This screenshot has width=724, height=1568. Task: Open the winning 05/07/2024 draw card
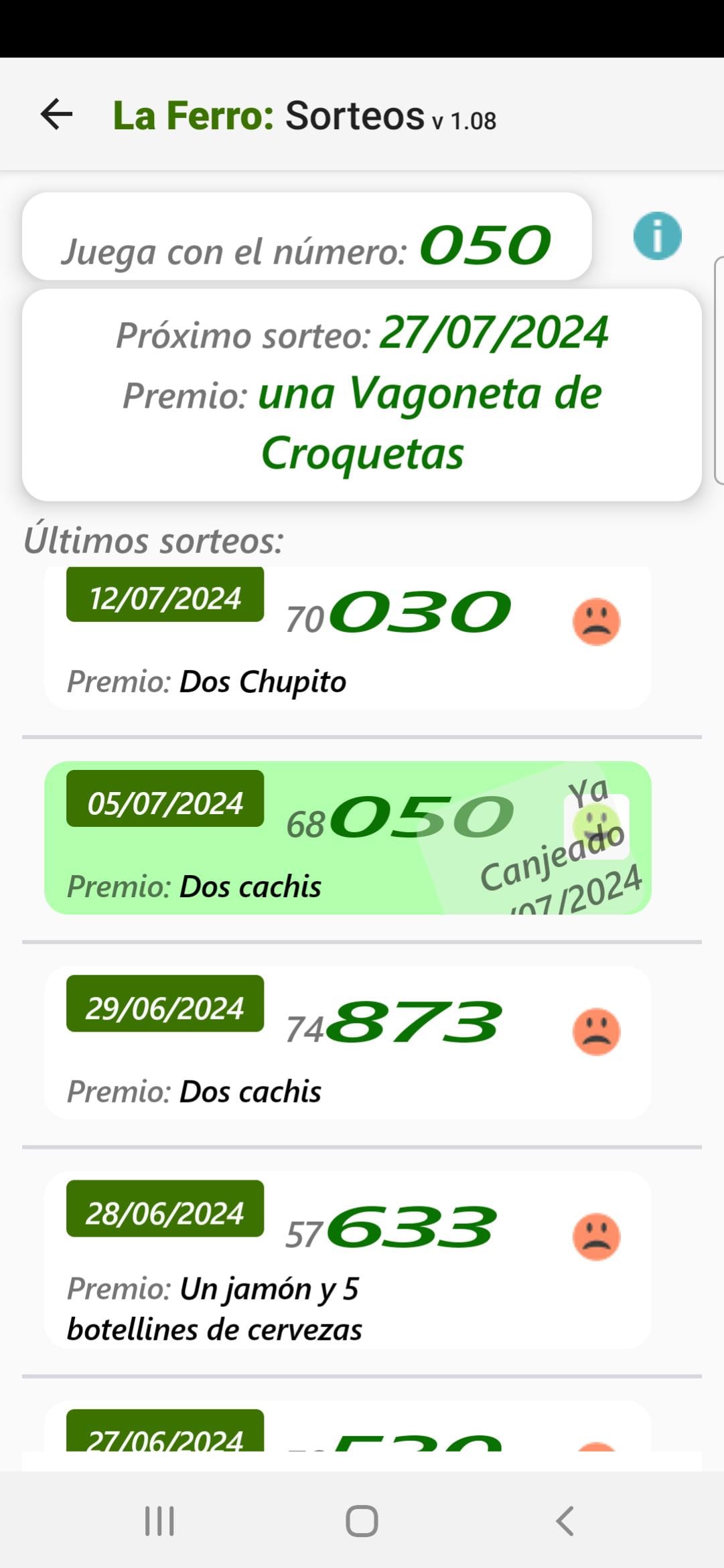[x=348, y=838]
